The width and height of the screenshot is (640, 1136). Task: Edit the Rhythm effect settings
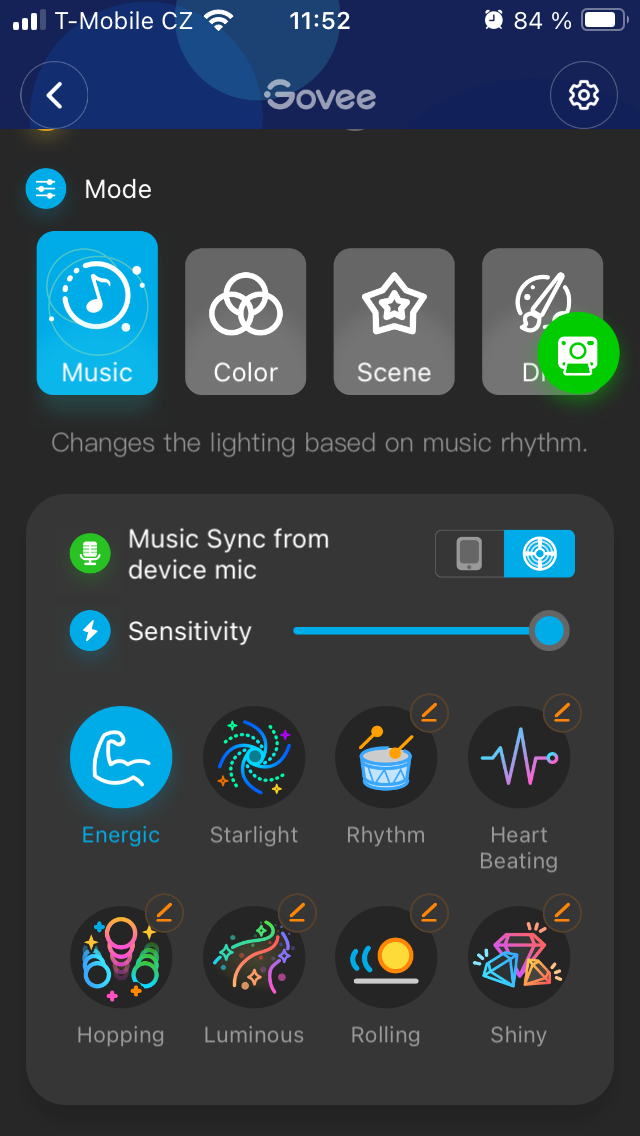(x=429, y=713)
